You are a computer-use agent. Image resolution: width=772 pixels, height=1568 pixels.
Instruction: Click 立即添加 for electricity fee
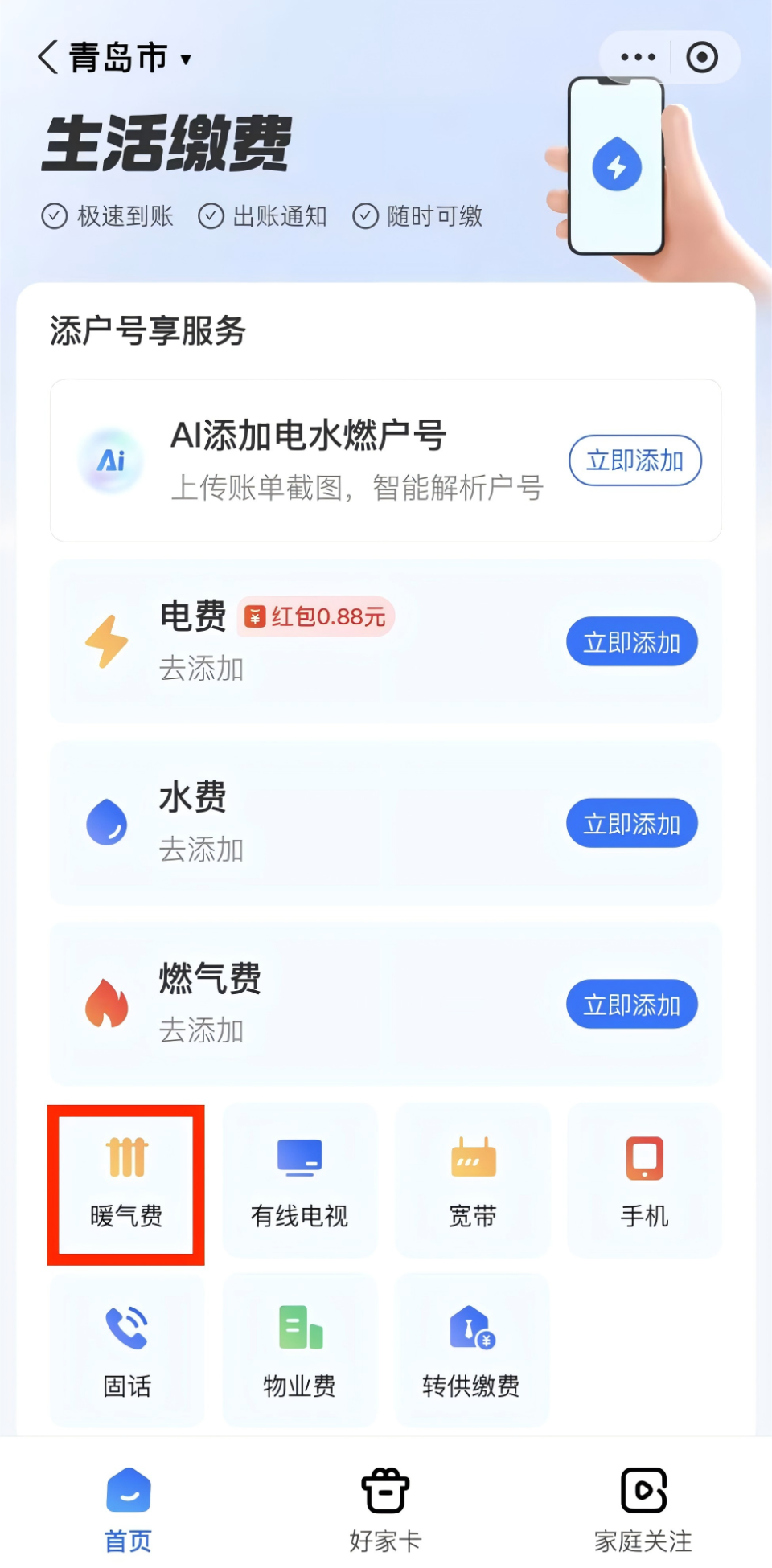(x=632, y=641)
